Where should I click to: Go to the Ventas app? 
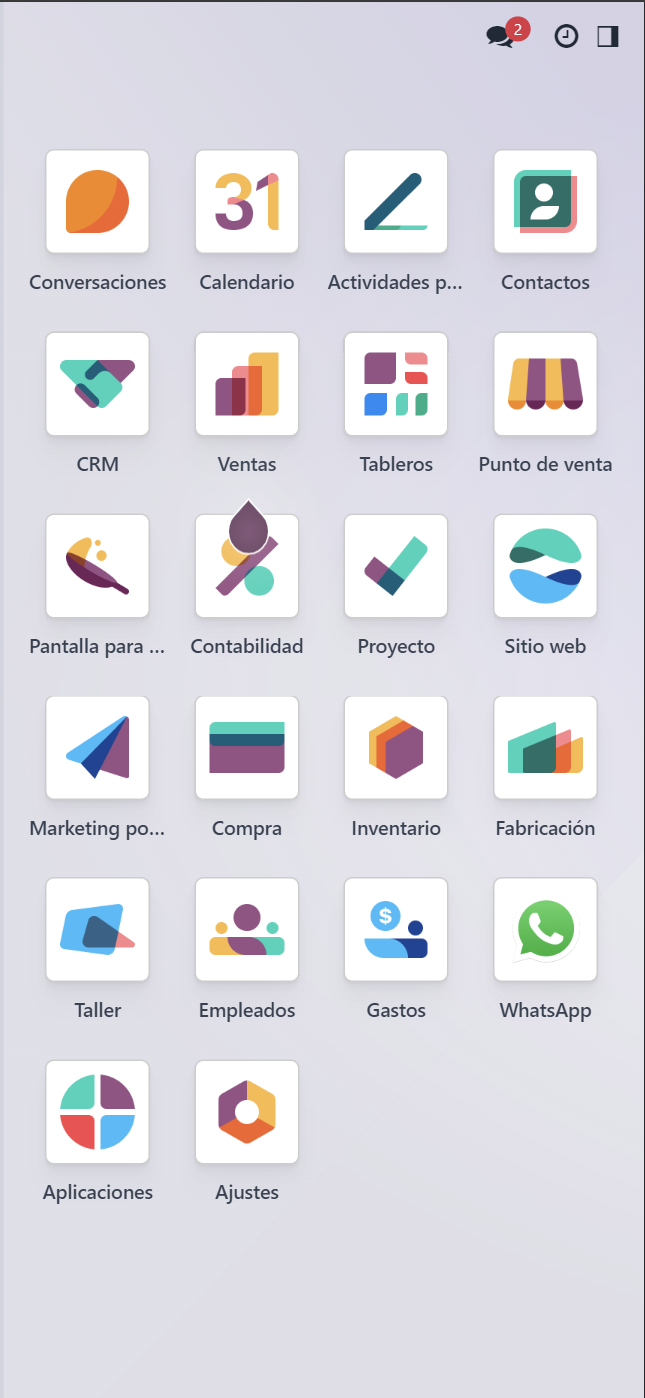click(247, 384)
